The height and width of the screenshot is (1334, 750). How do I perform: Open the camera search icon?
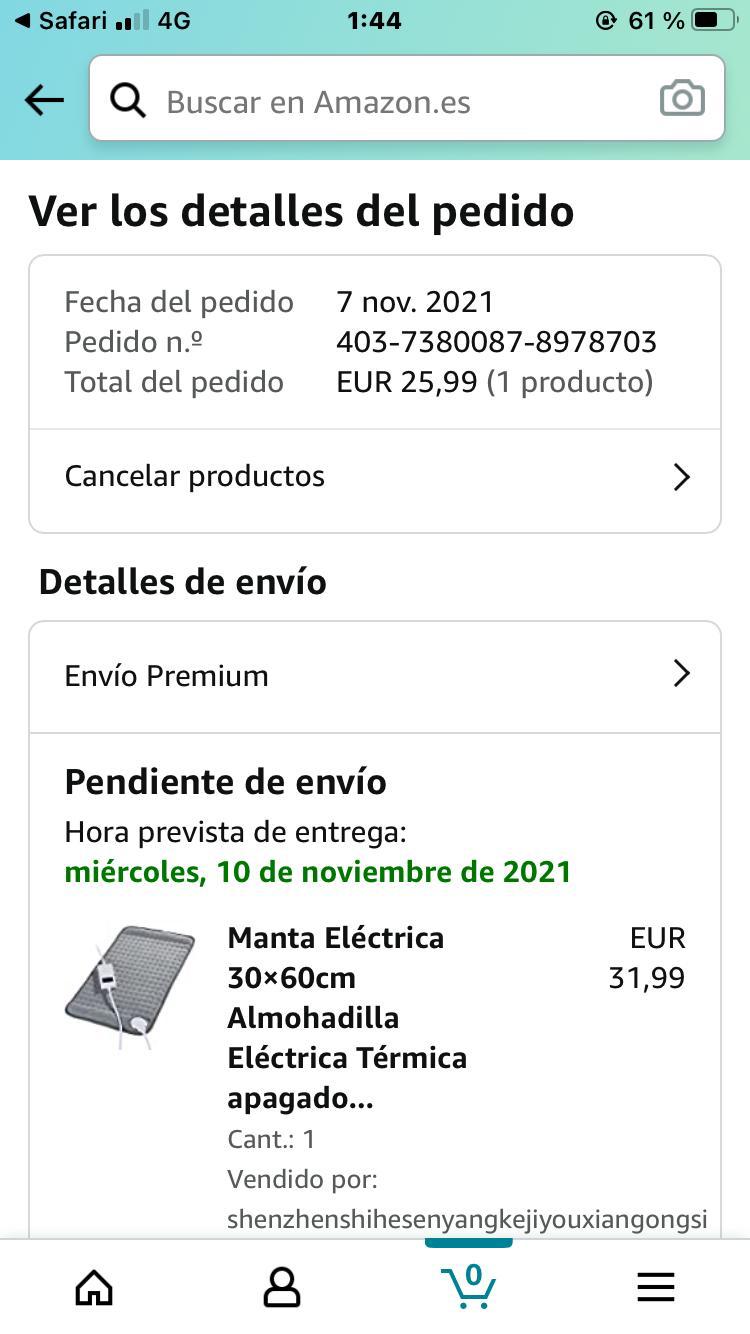[682, 100]
